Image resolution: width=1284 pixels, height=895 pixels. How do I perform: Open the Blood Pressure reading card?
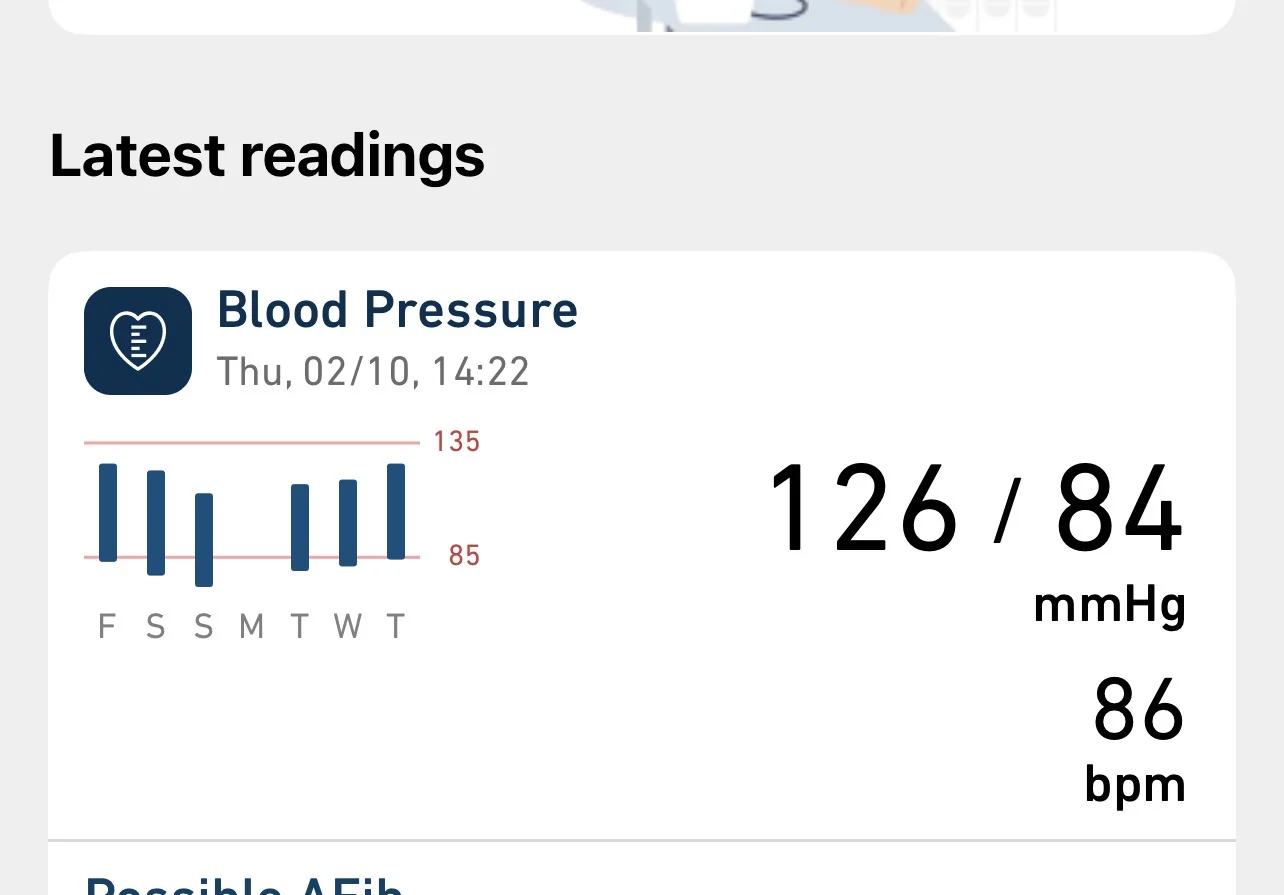pos(640,540)
